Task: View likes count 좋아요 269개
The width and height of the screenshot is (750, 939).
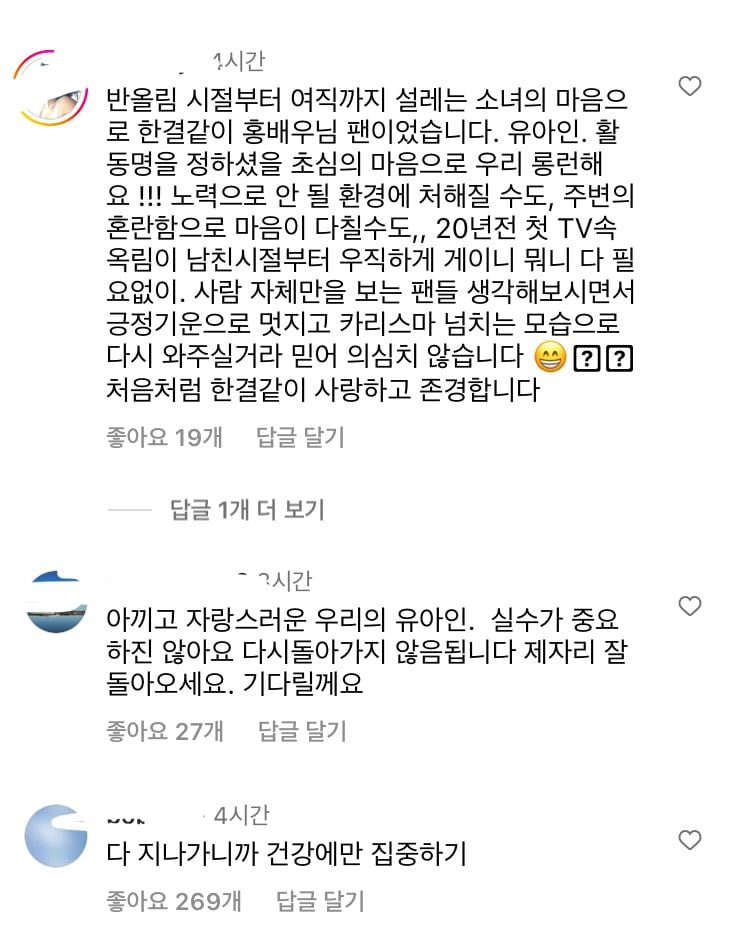Action: [x=173, y=901]
